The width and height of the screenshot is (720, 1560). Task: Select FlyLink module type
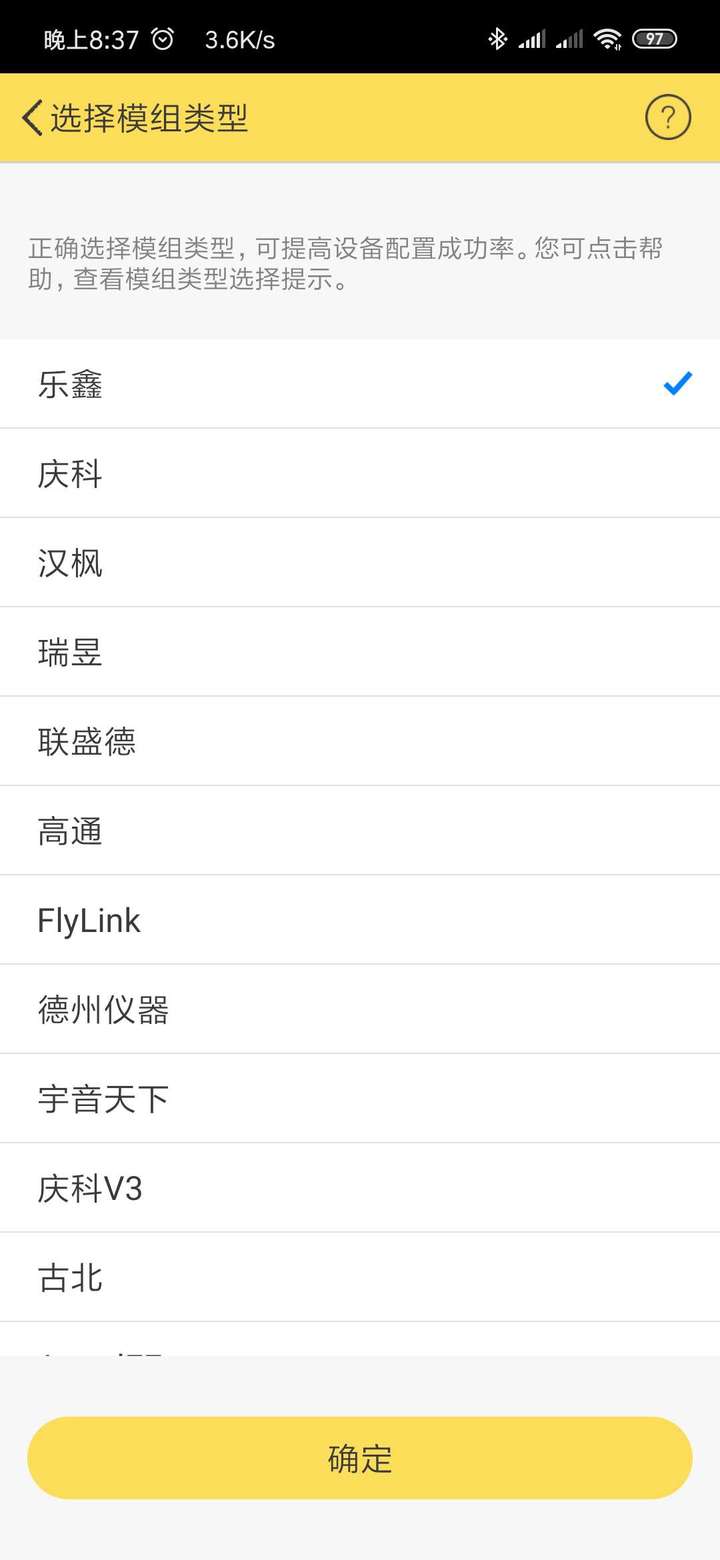coord(360,920)
